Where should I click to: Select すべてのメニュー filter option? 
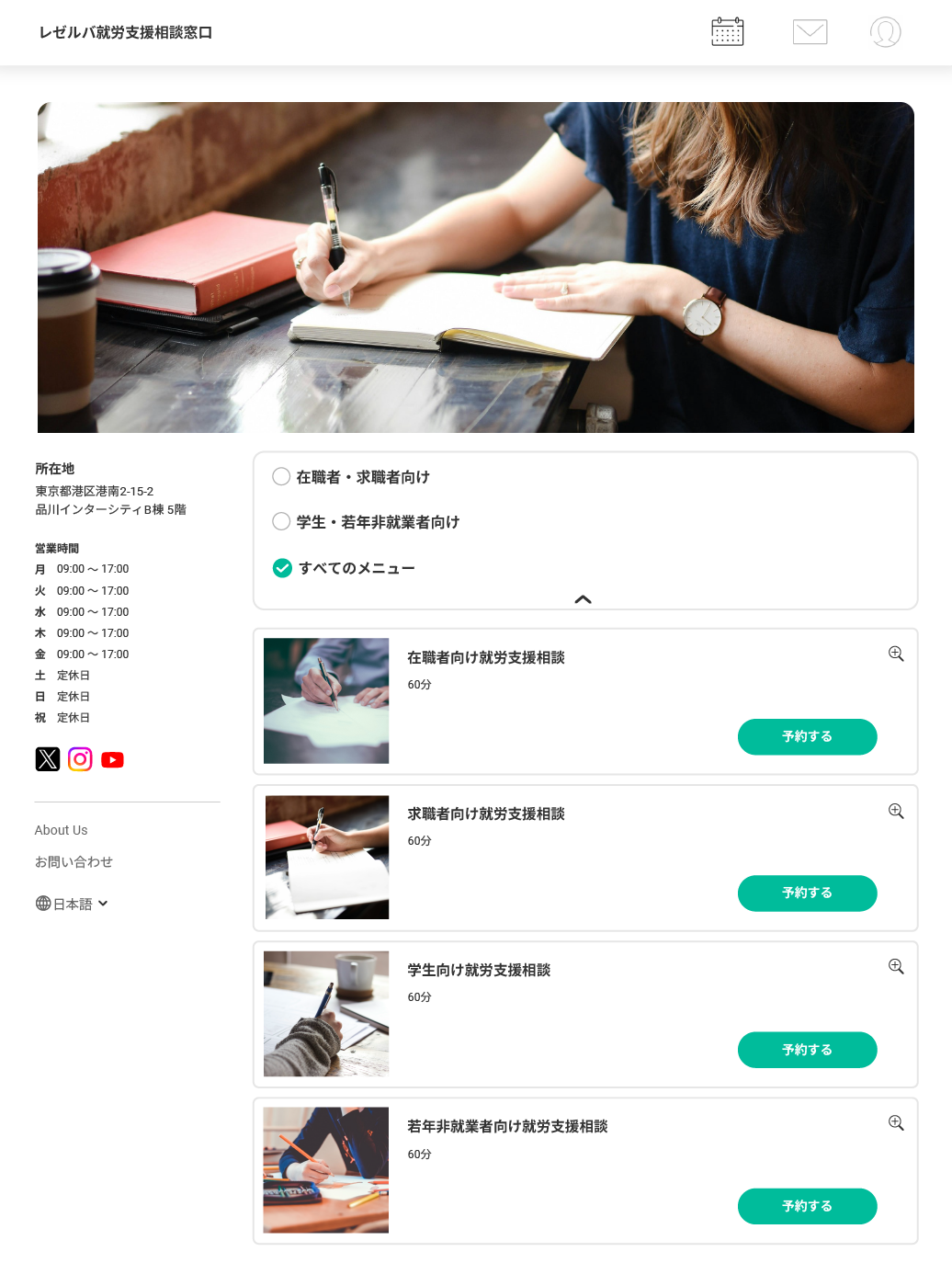[x=283, y=568]
